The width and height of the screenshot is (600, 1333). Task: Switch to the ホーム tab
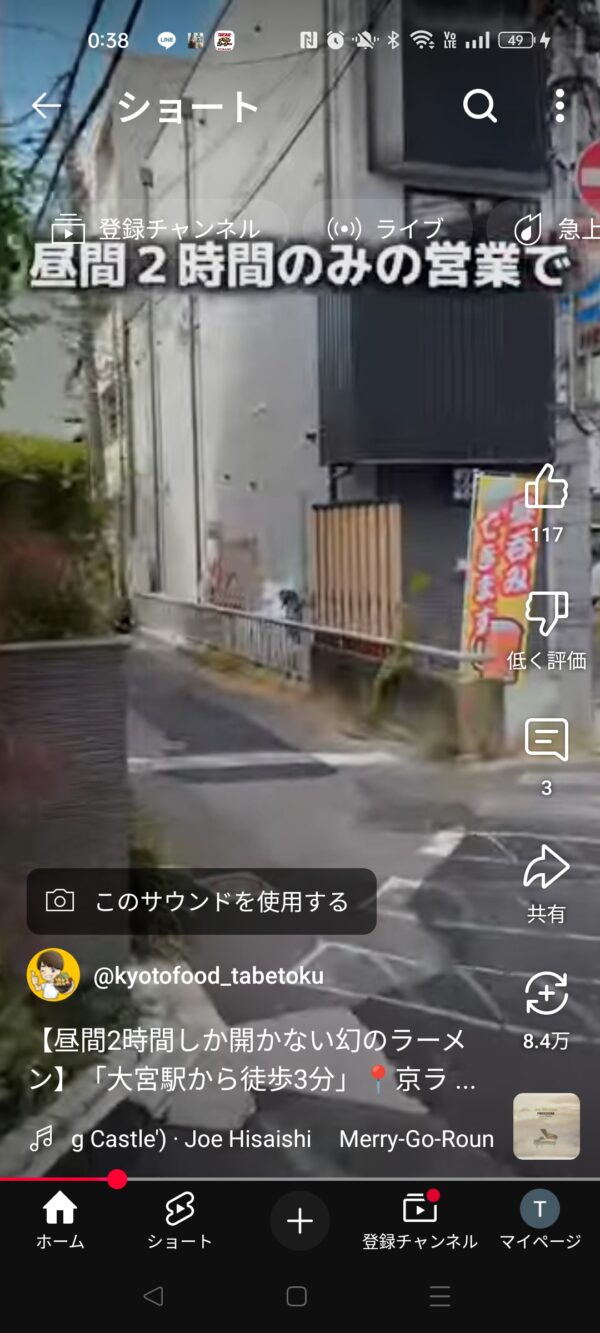pyautogui.click(x=60, y=1221)
